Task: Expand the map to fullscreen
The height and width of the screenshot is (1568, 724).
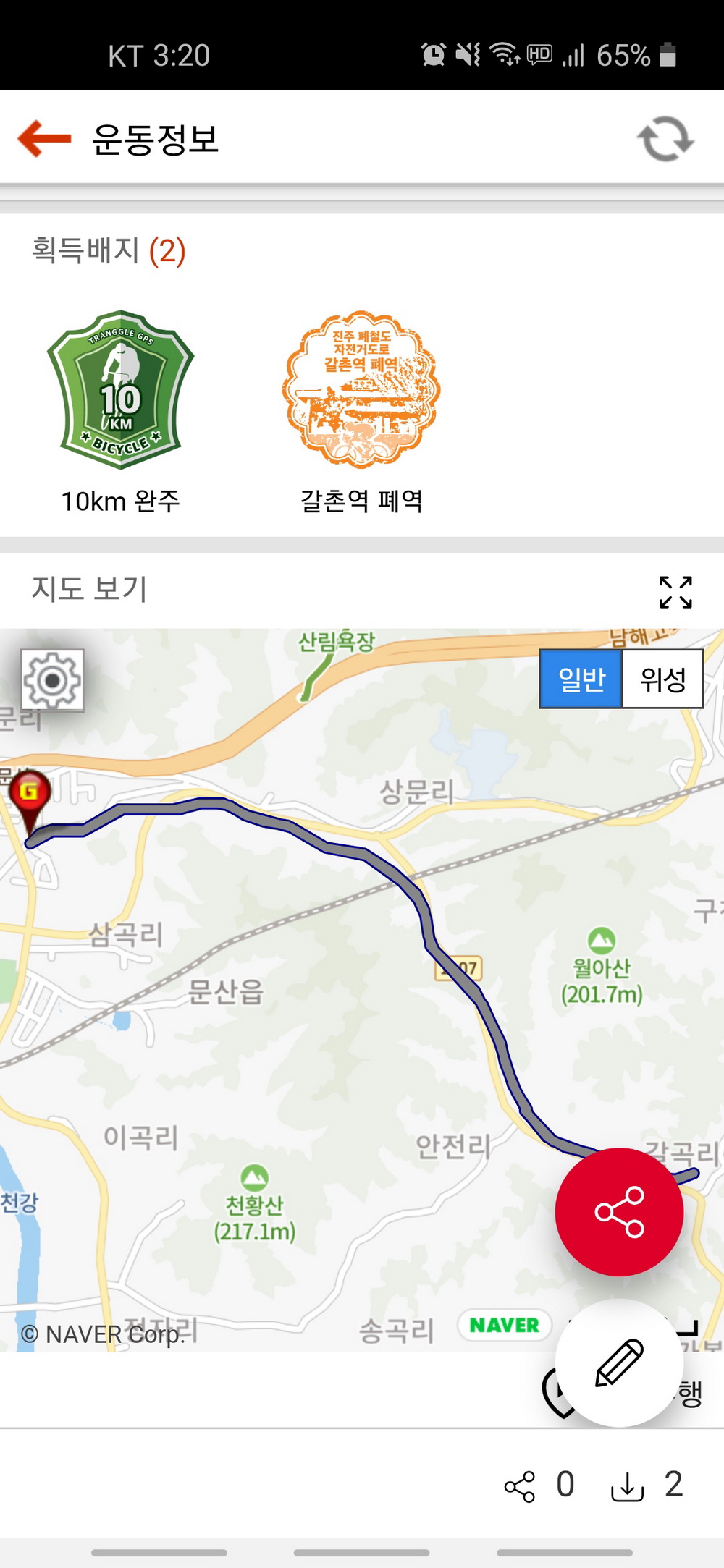Action: tap(675, 592)
